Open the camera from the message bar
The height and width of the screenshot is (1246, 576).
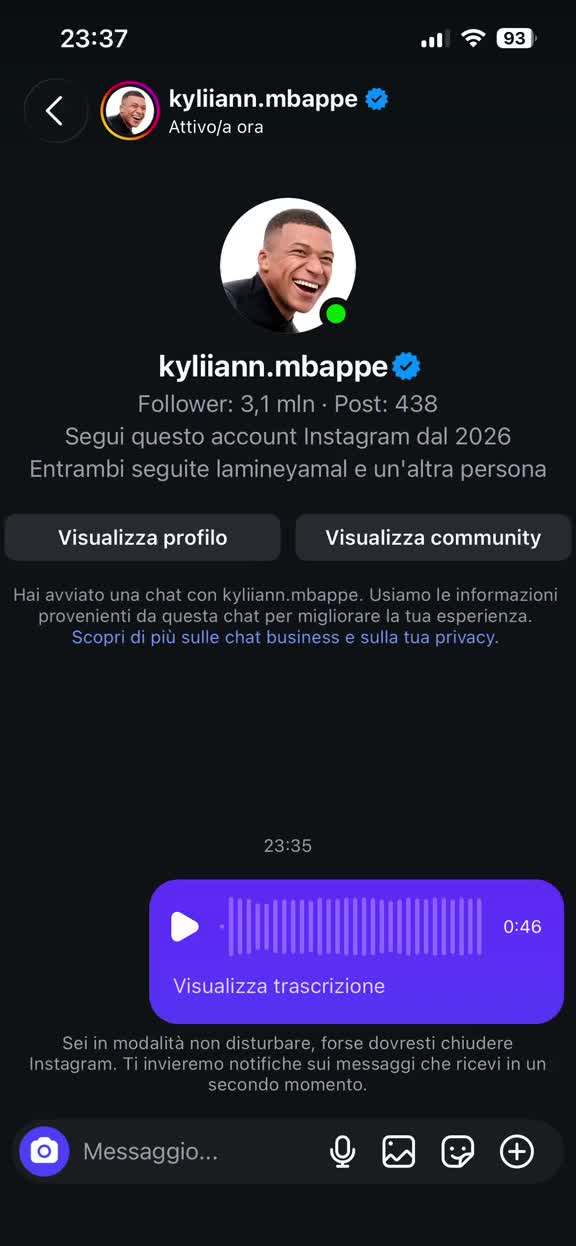44,1152
